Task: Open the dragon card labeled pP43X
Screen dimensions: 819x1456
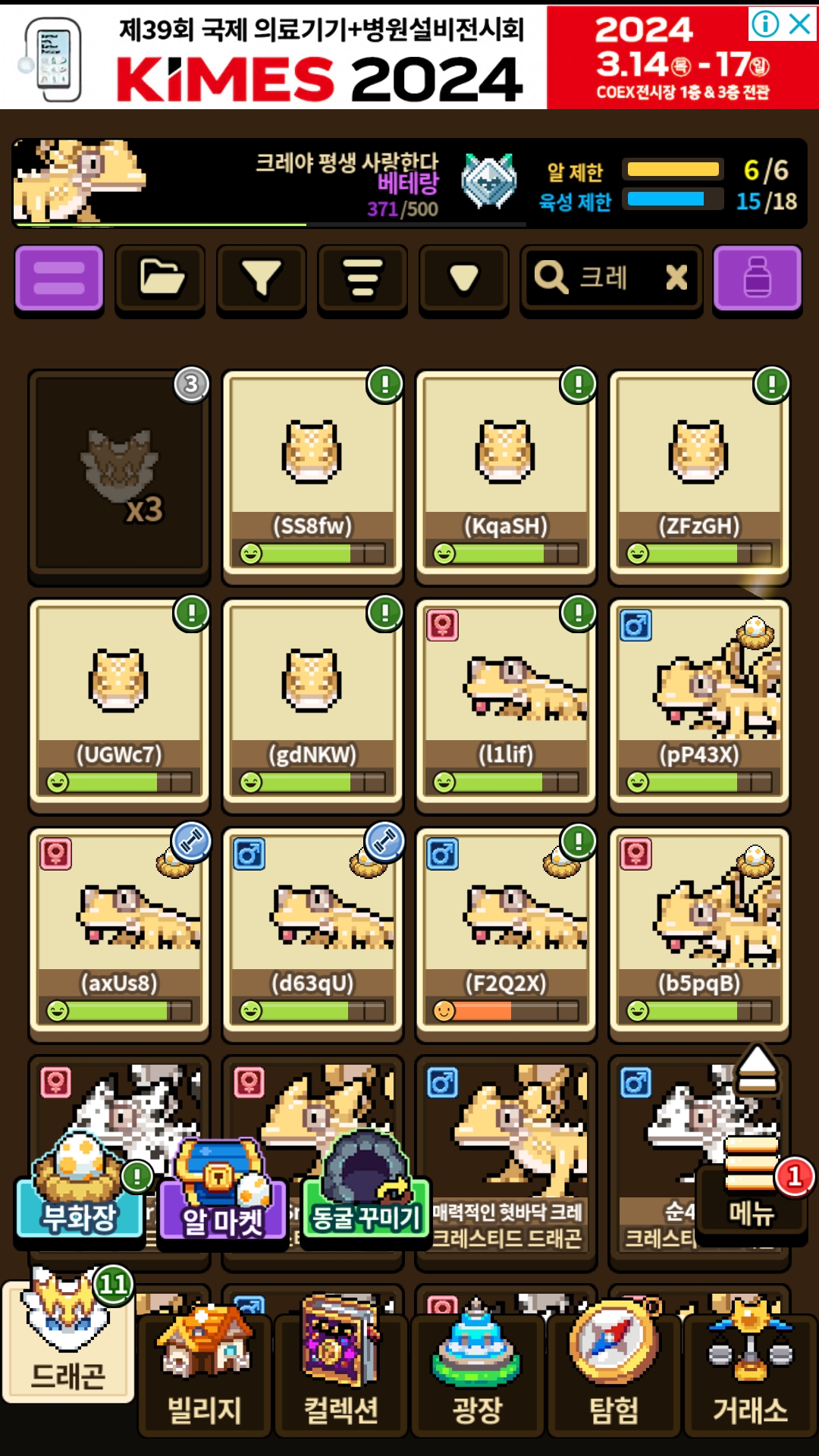Action: [x=699, y=706]
